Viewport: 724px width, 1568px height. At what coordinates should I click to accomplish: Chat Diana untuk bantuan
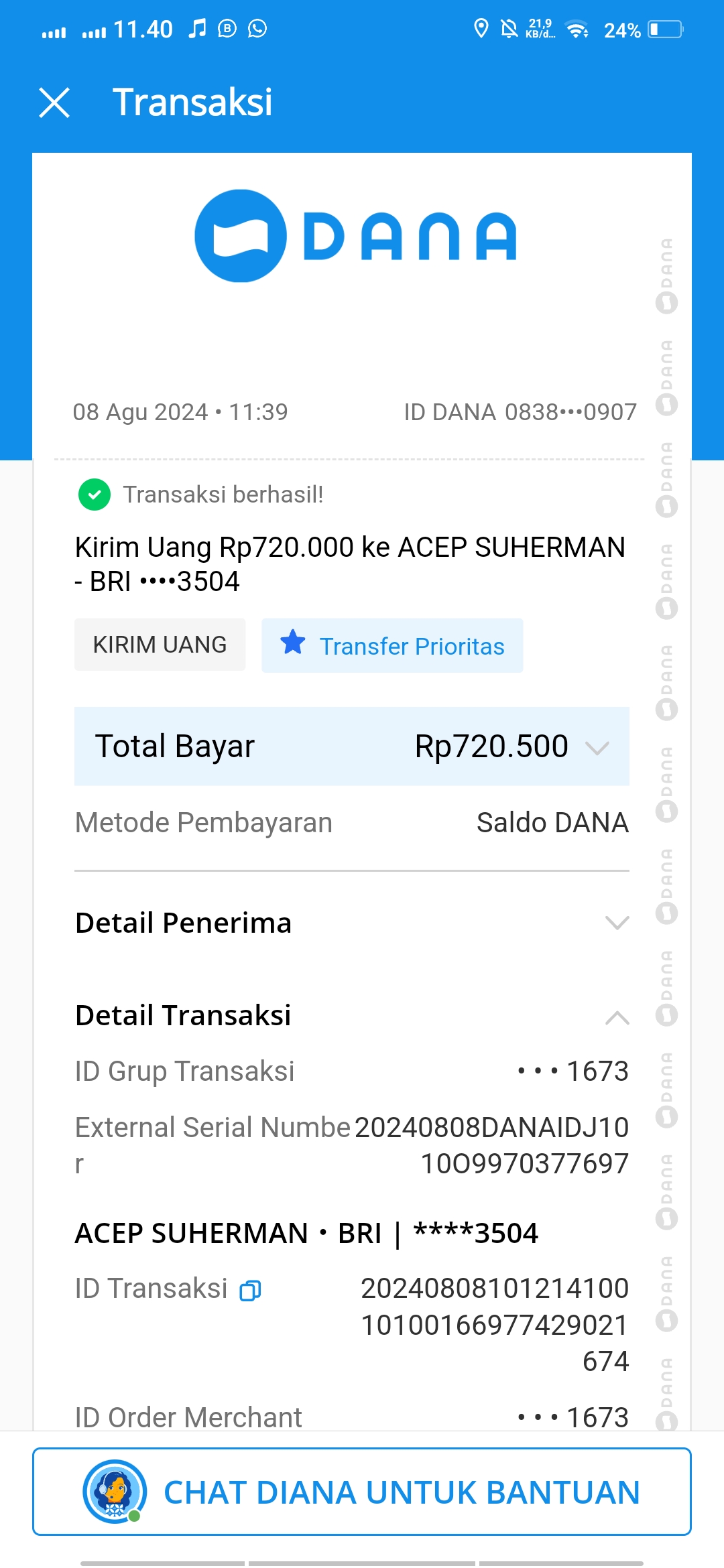[362, 1492]
